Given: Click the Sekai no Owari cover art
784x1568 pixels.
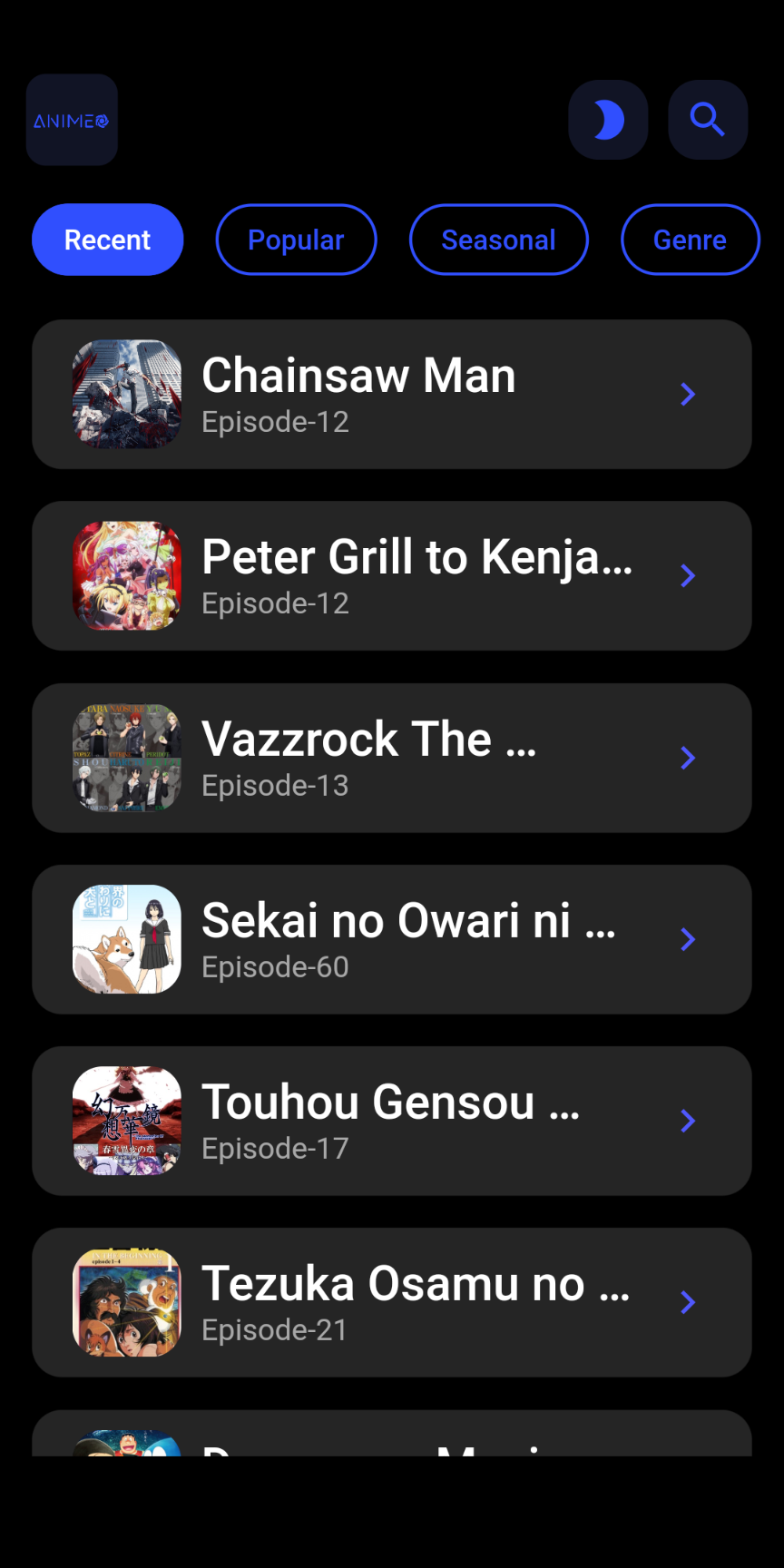Looking at the screenshot, I should coord(126,939).
